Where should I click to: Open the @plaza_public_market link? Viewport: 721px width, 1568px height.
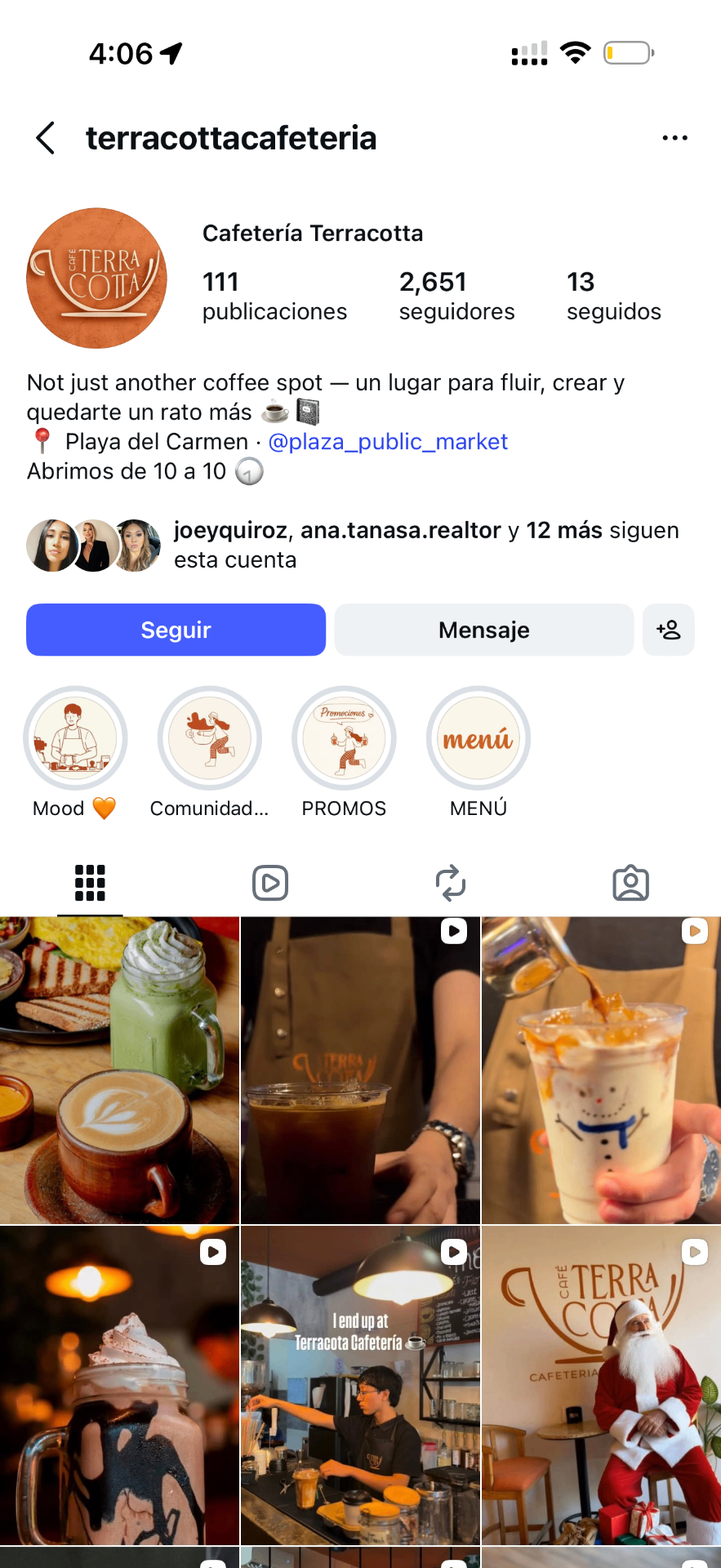click(x=388, y=442)
